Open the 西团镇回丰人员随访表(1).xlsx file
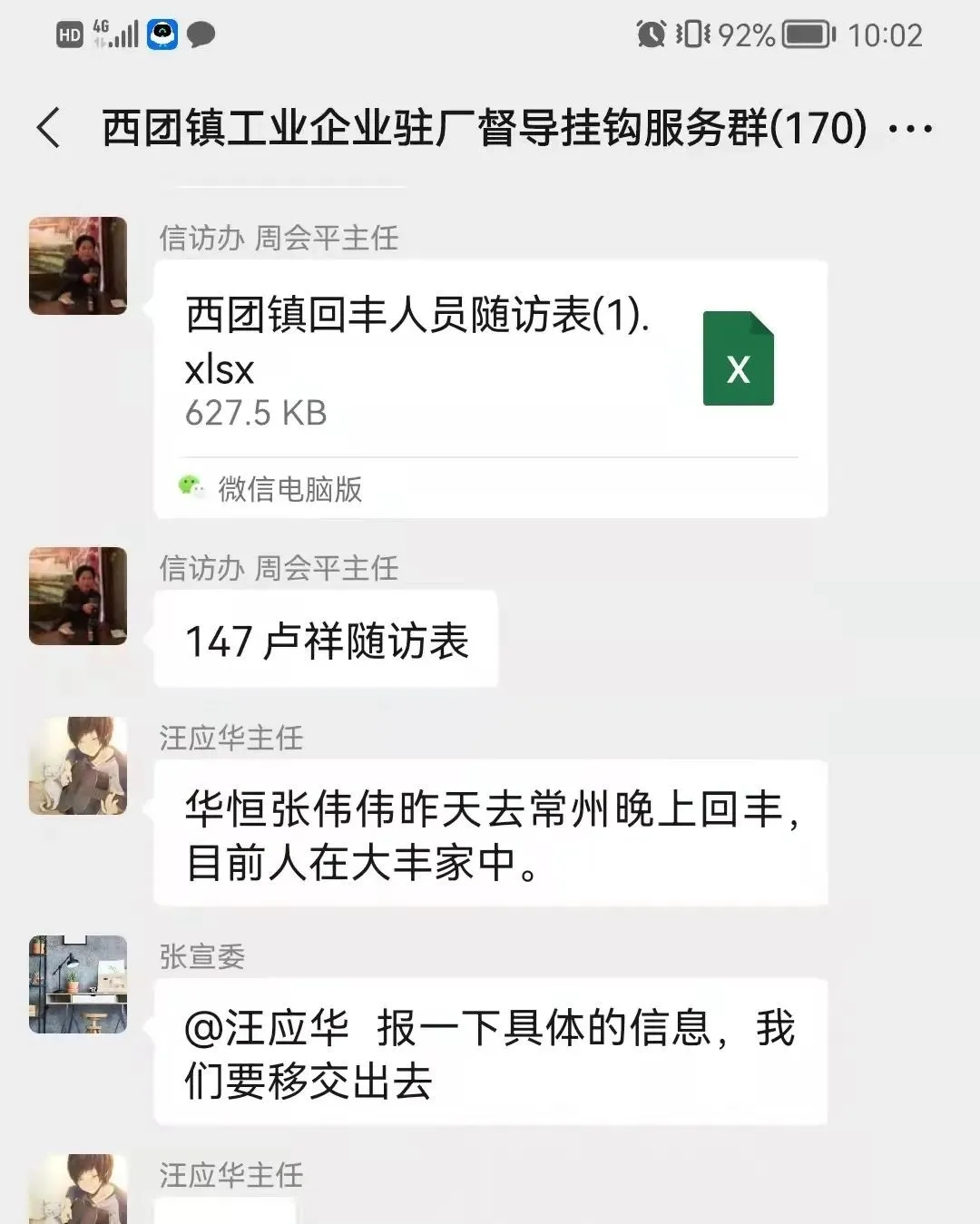This screenshot has width=980, height=1224. 490,363
